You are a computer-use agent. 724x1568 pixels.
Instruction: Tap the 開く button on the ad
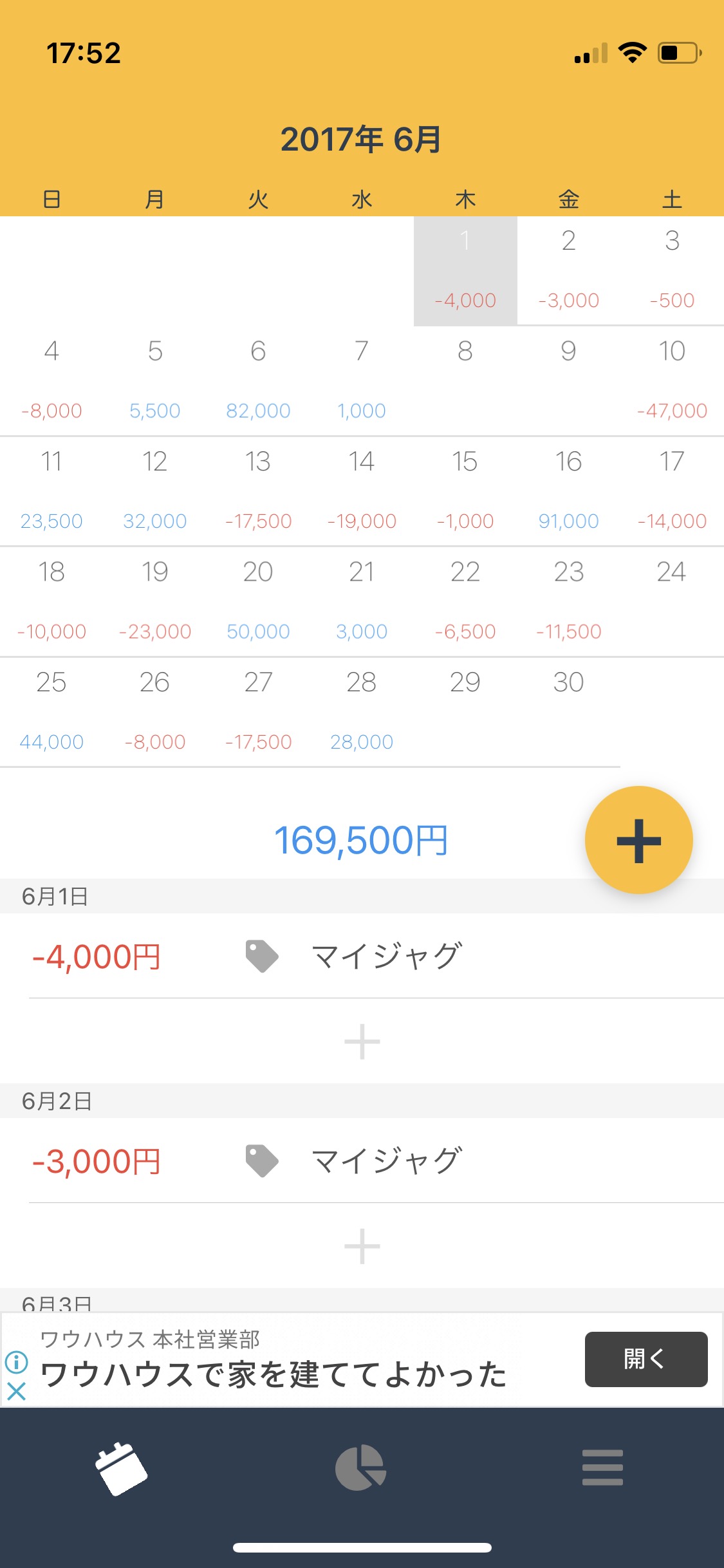coord(645,1359)
